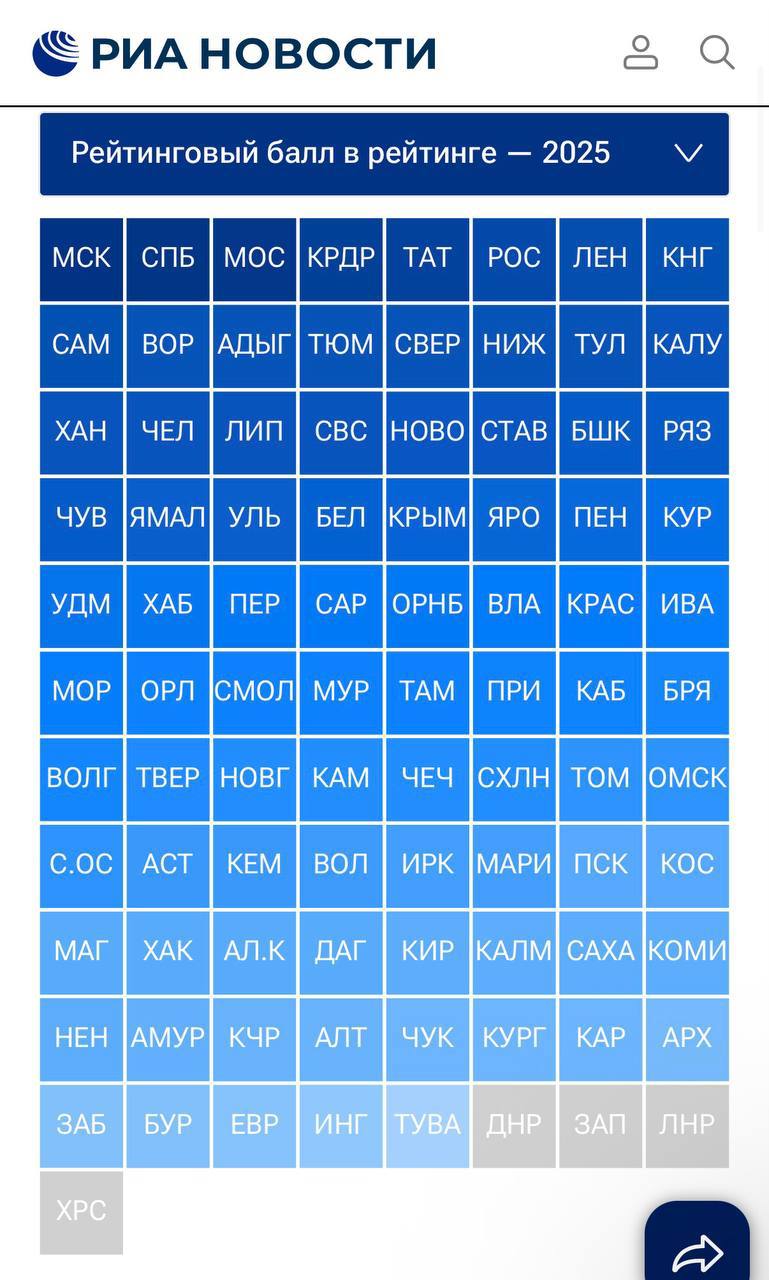The width and height of the screenshot is (769, 1280).
Task: Select the ИНГ region tile
Action: pos(341,1125)
